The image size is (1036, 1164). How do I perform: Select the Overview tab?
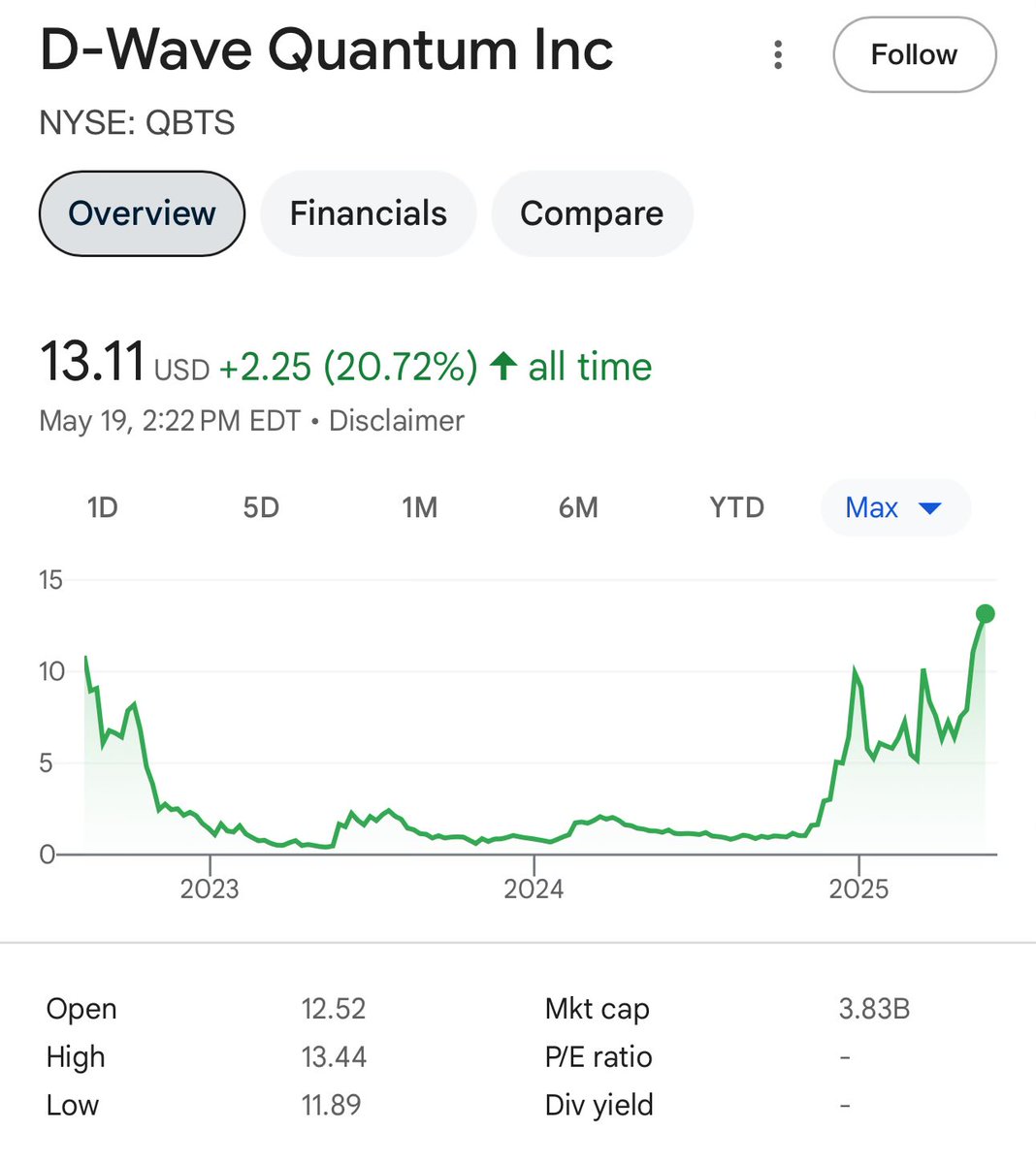(142, 212)
